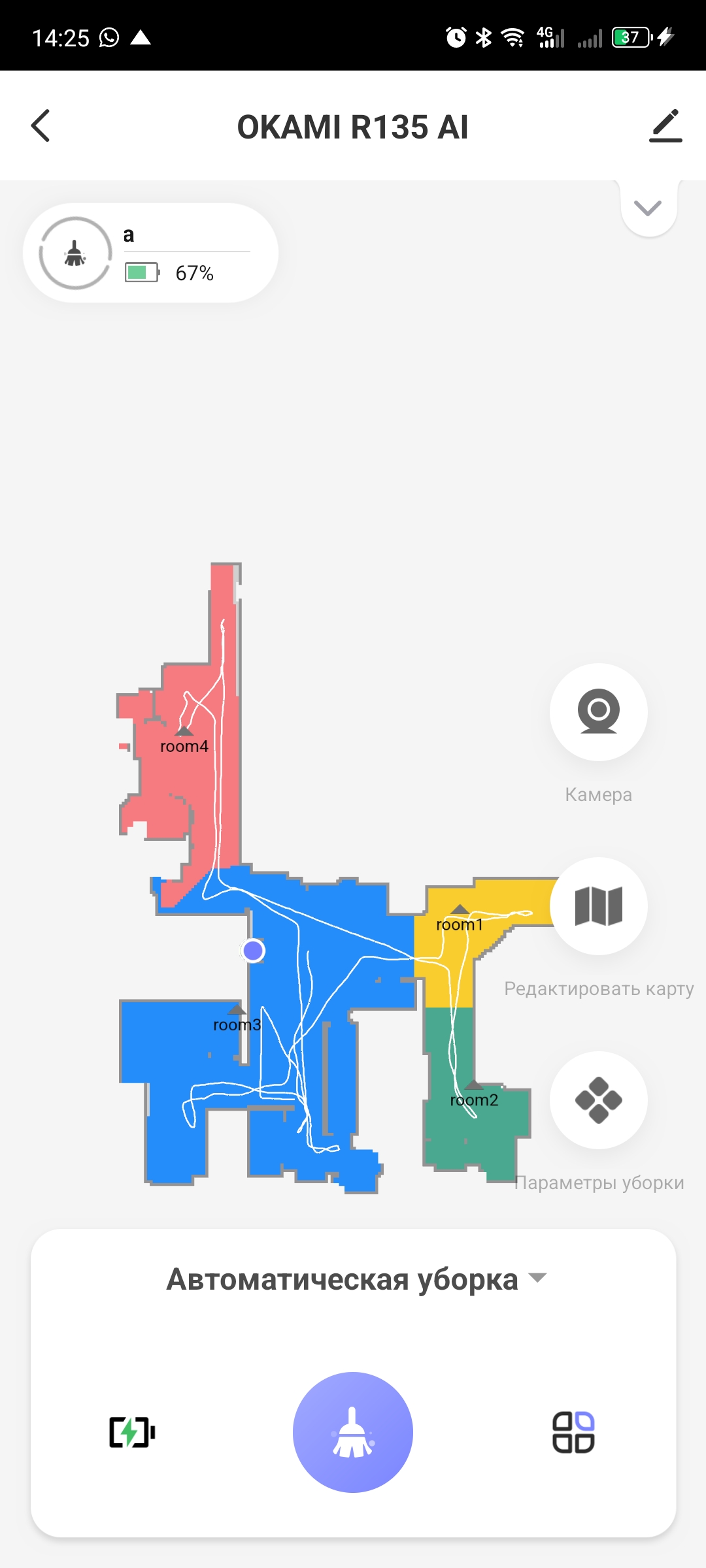This screenshot has height=1568, width=706.
Task: Collapse the panel with the down chevron
Action: click(x=648, y=208)
